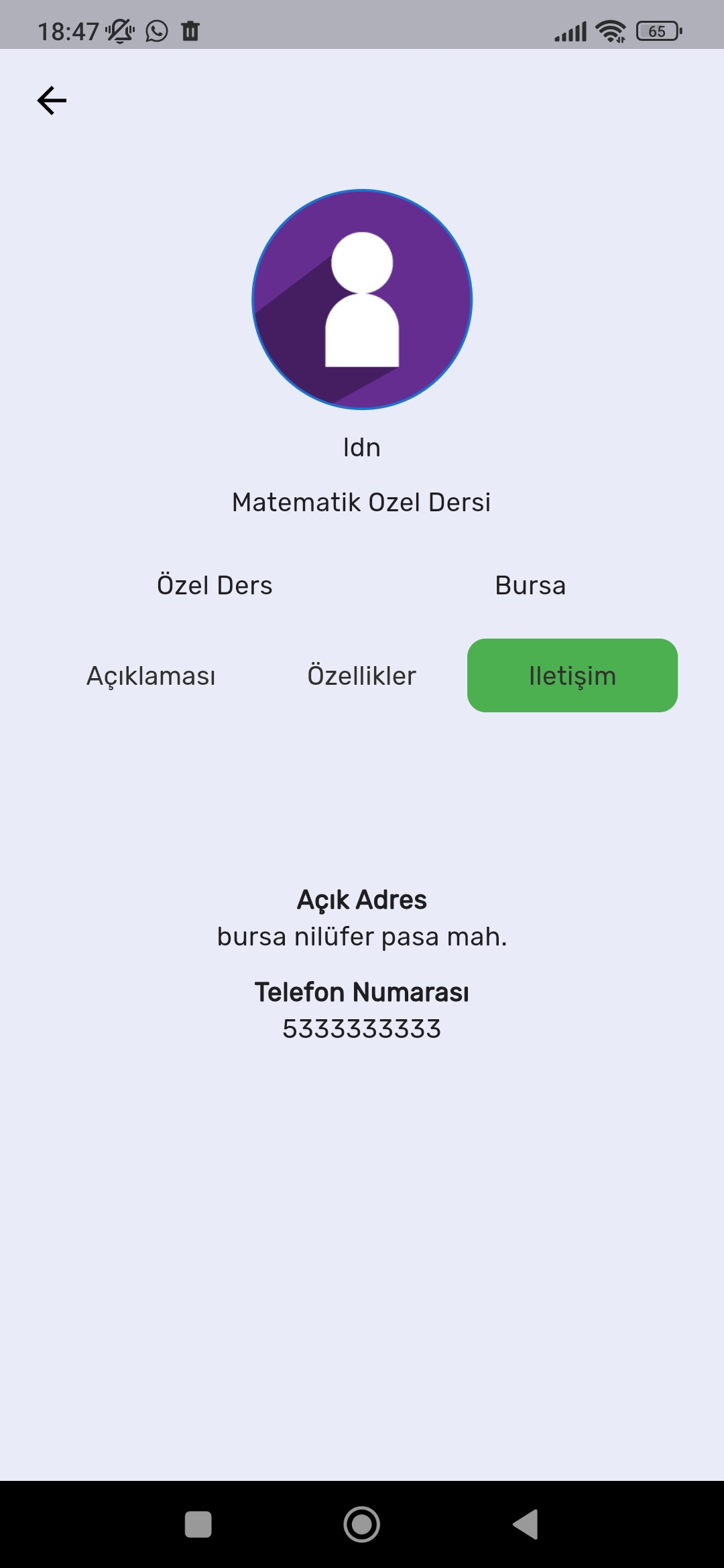The image size is (724, 1568).
Task: Select the green Iletişim tab
Action: [572, 675]
